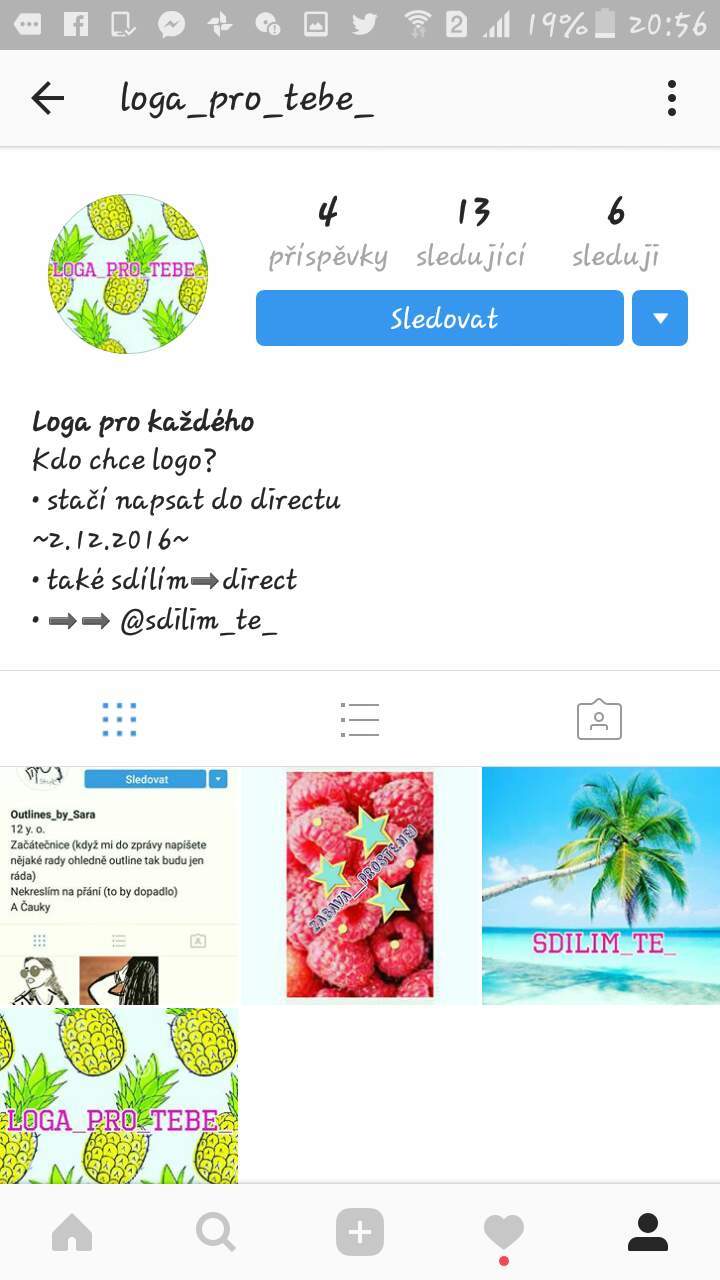
Task: View tagged photos tab
Action: point(599,719)
